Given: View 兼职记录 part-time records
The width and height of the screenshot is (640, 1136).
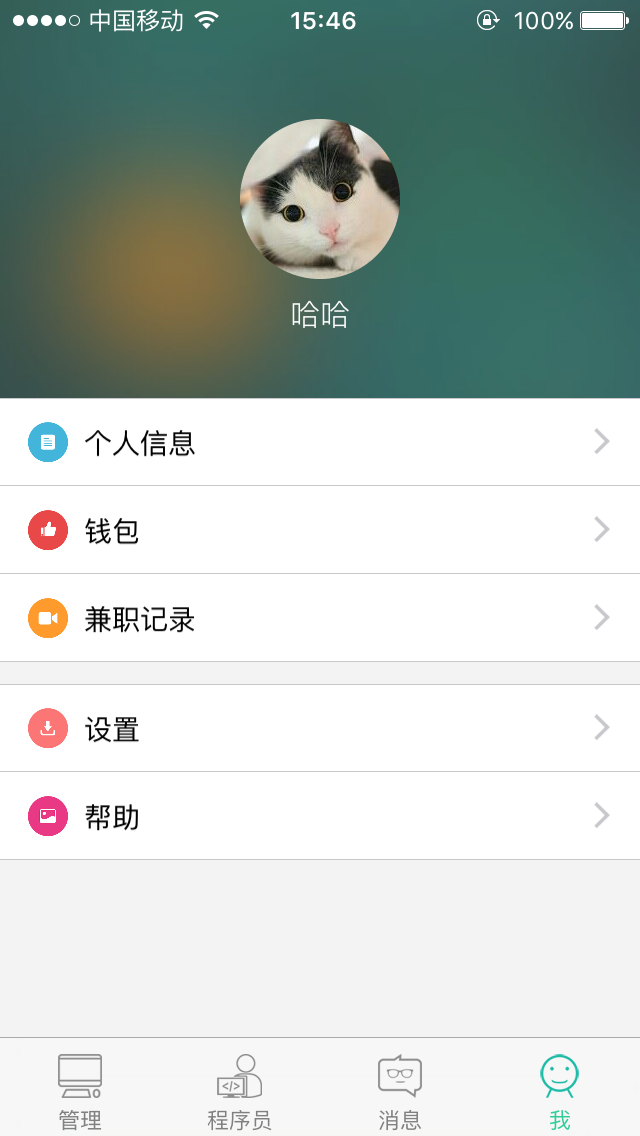Looking at the screenshot, I should point(320,618).
